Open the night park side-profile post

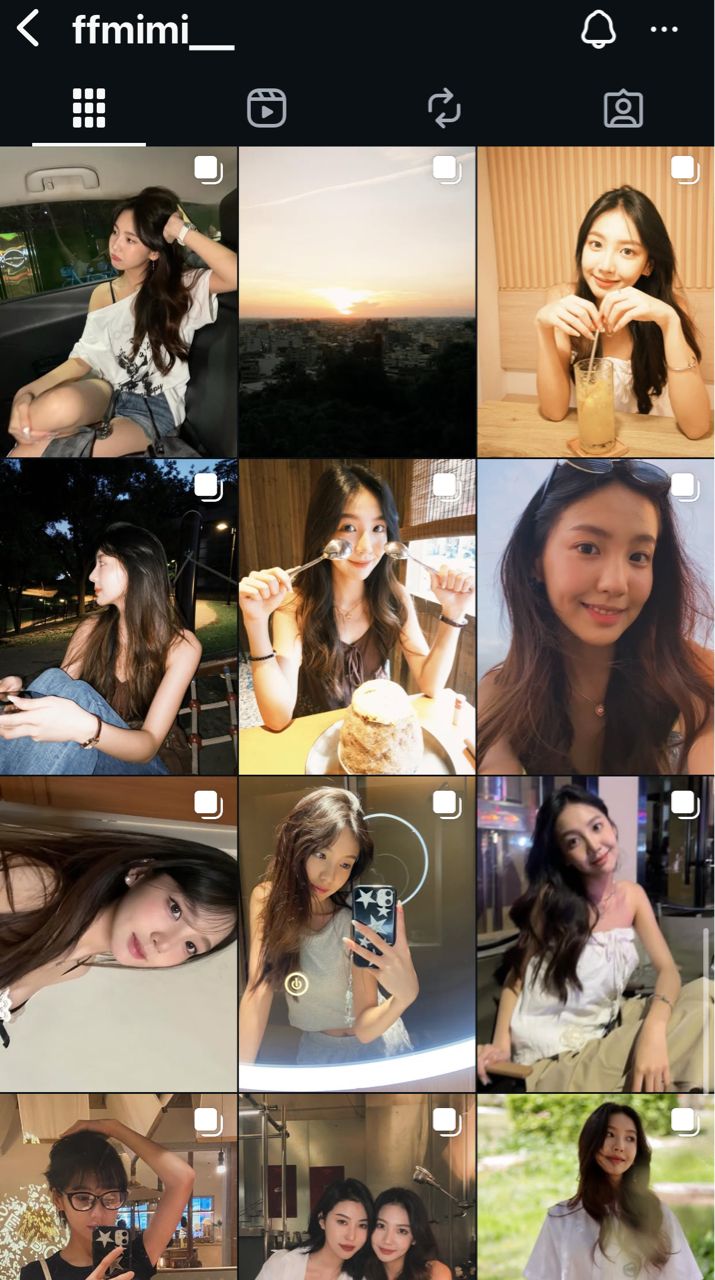[x=118, y=617]
